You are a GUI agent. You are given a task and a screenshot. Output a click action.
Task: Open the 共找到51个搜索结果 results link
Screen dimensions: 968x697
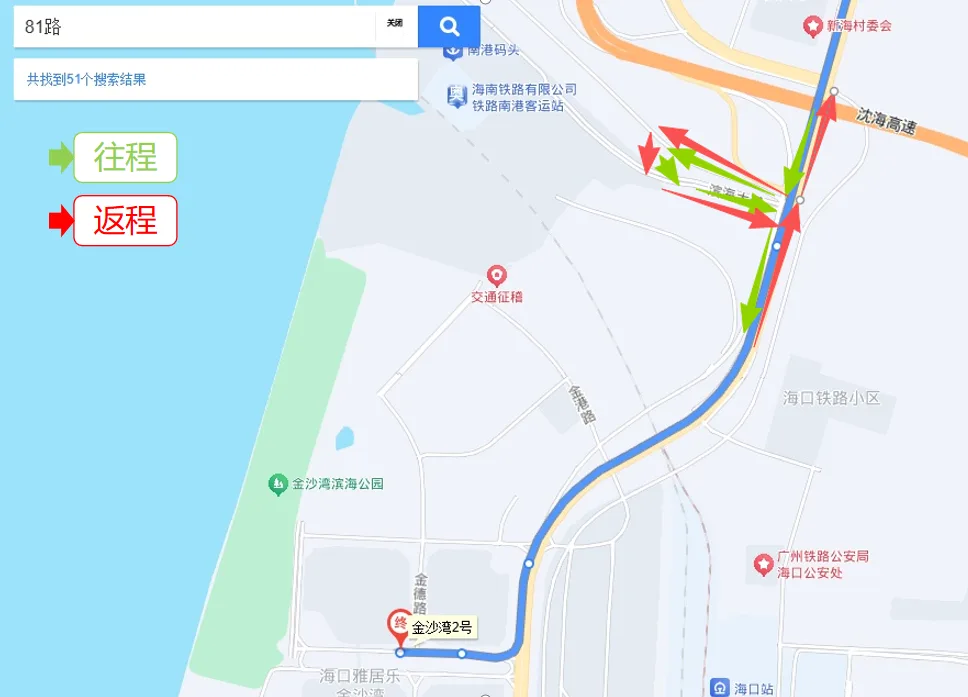pos(86,79)
